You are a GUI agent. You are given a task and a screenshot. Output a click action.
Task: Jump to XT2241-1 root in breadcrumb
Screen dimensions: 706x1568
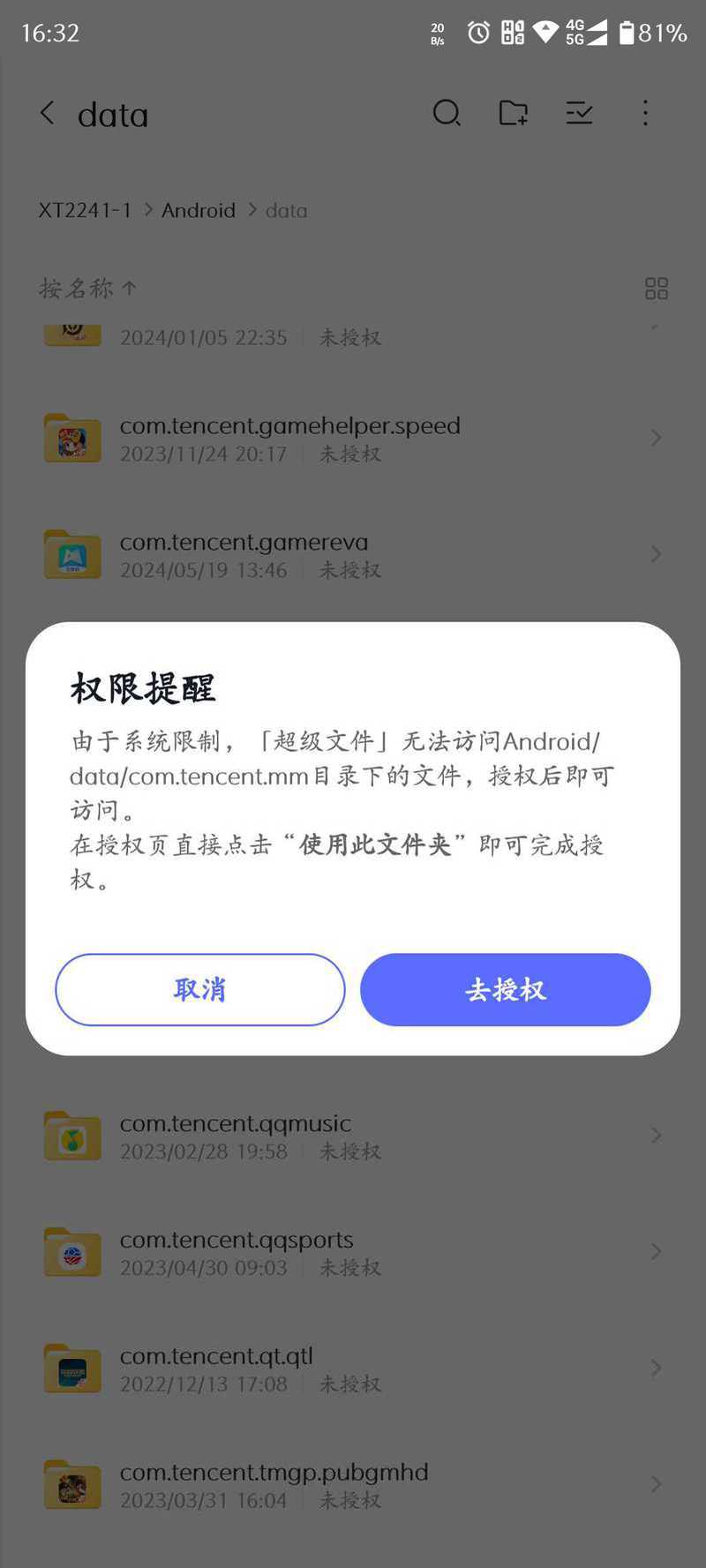tap(85, 210)
